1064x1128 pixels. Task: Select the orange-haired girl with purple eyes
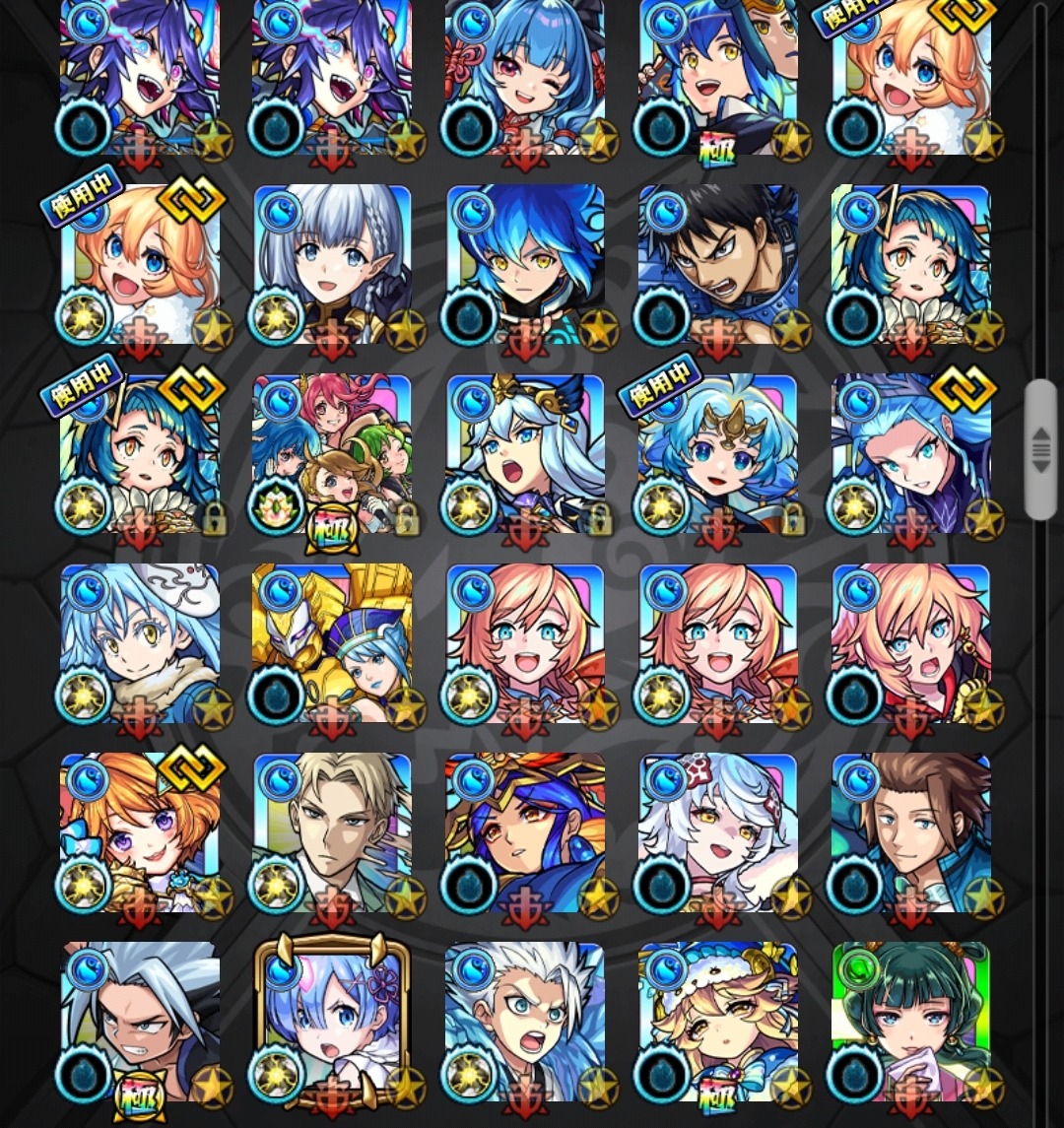(140, 832)
